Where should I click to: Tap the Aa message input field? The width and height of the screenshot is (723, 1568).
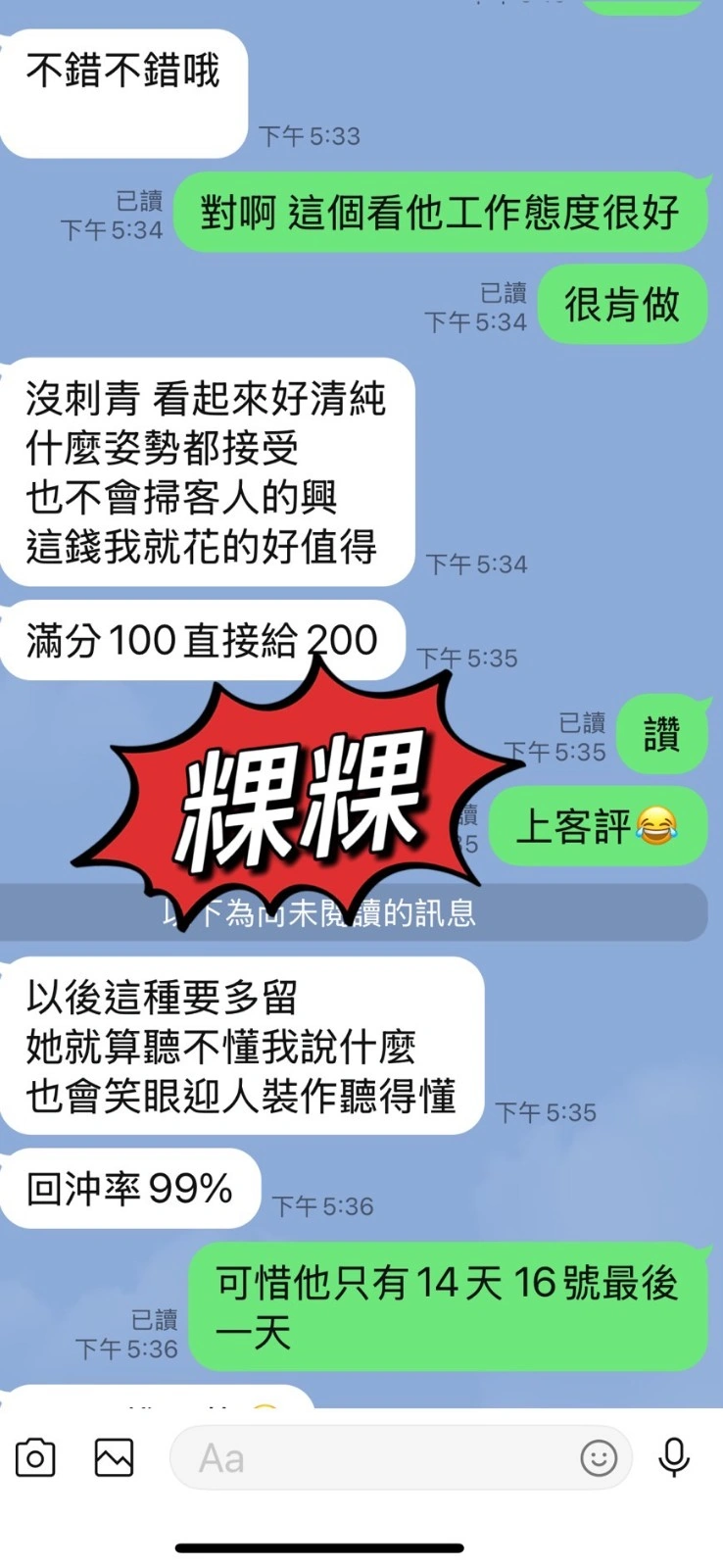click(x=372, y=1458)
